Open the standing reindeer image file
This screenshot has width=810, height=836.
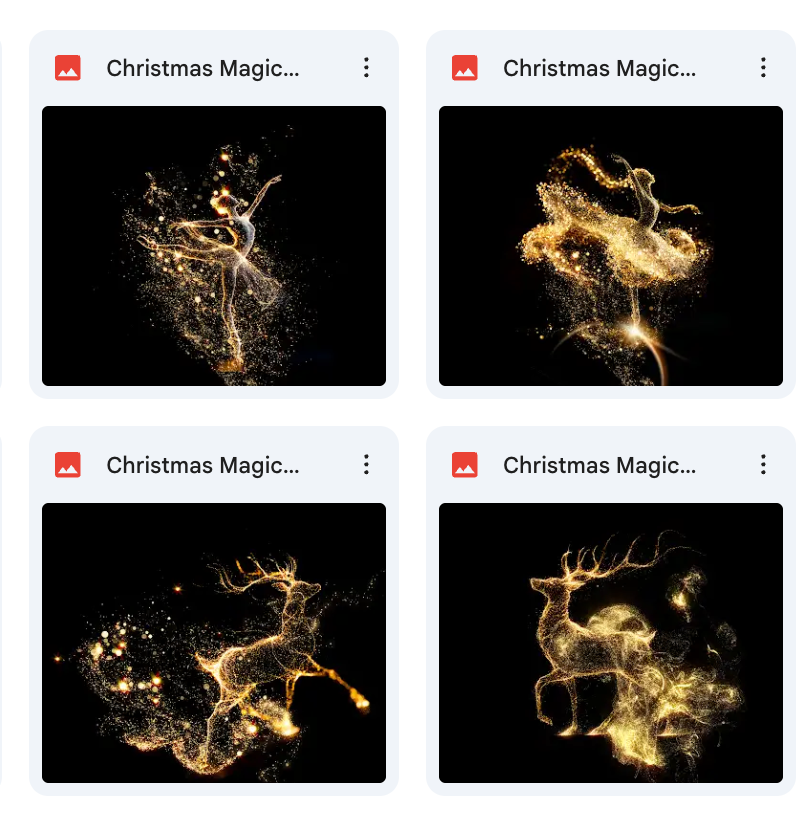[x=610, y=643]
